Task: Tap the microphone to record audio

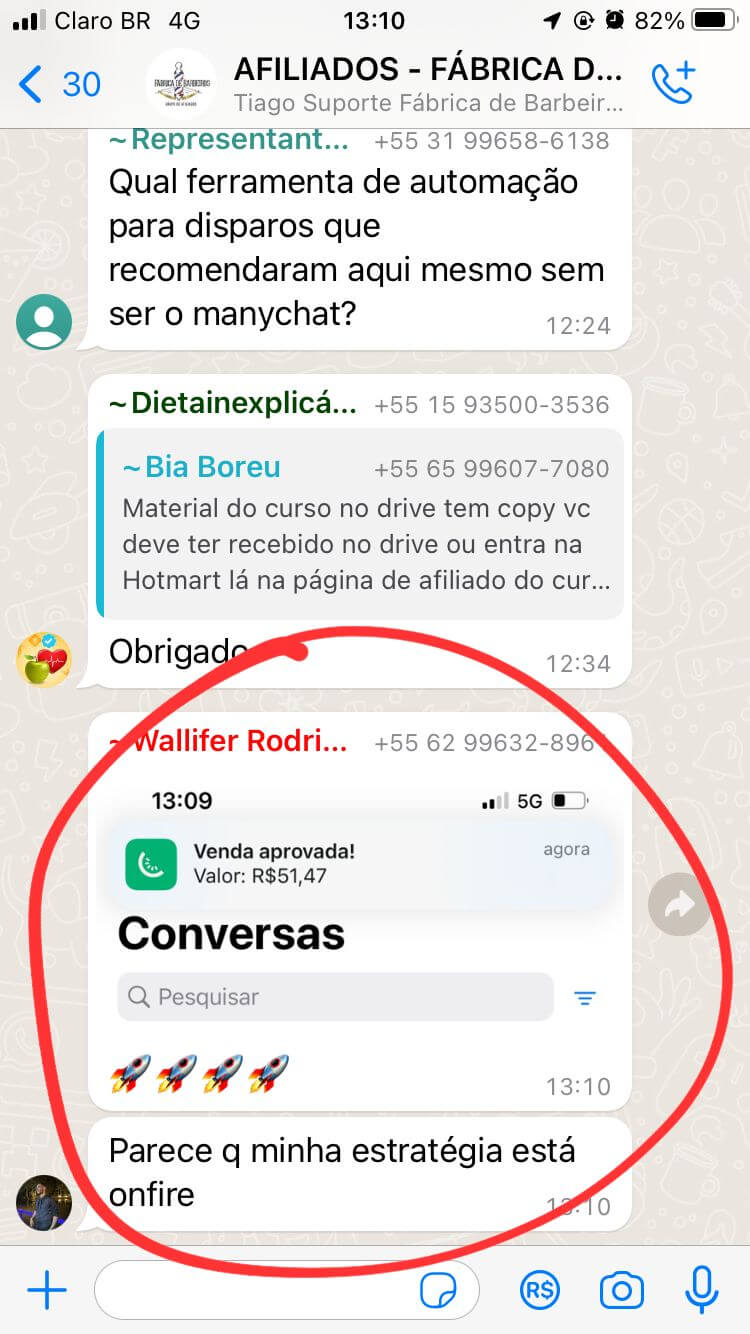Action: point(702,1290)
